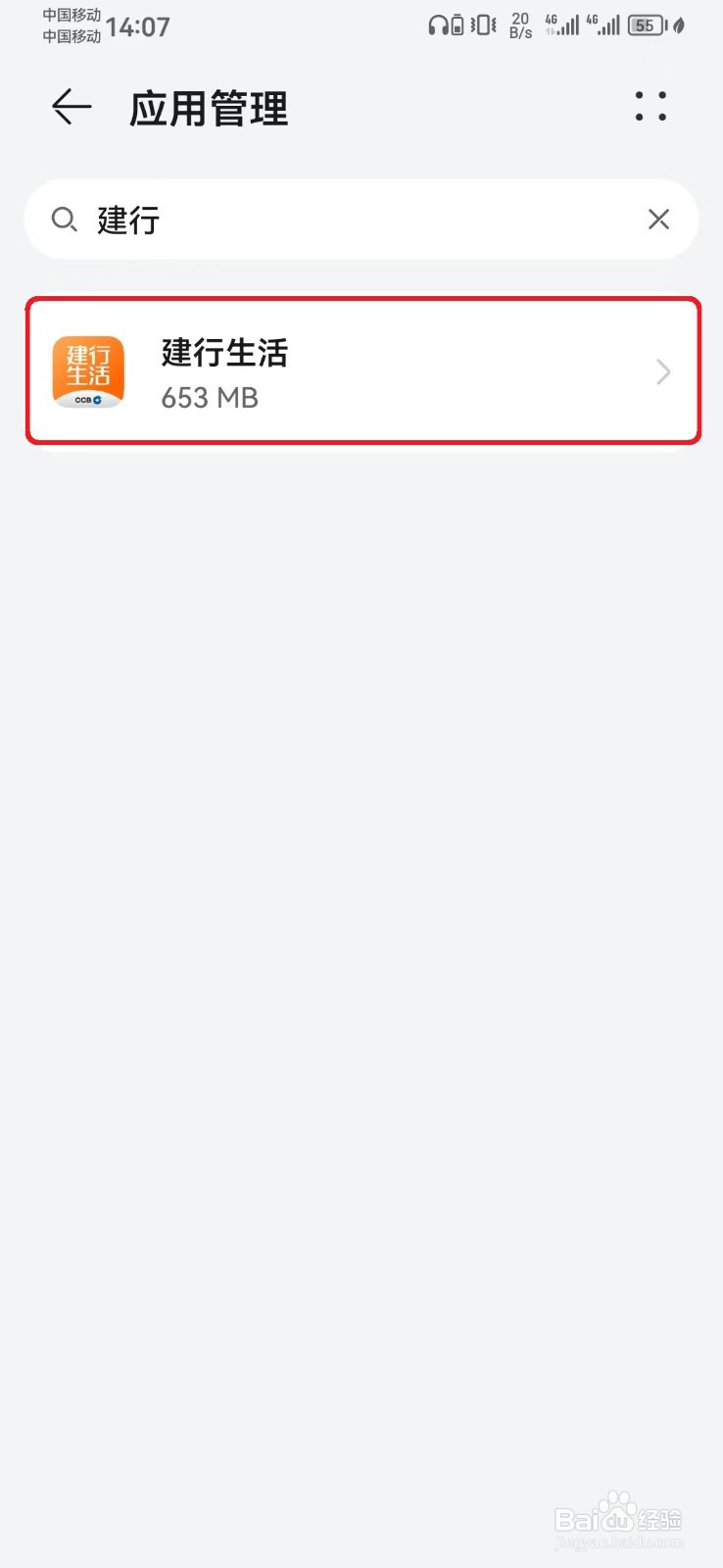Tap the battery indicator showing 55

click(646, 25)
